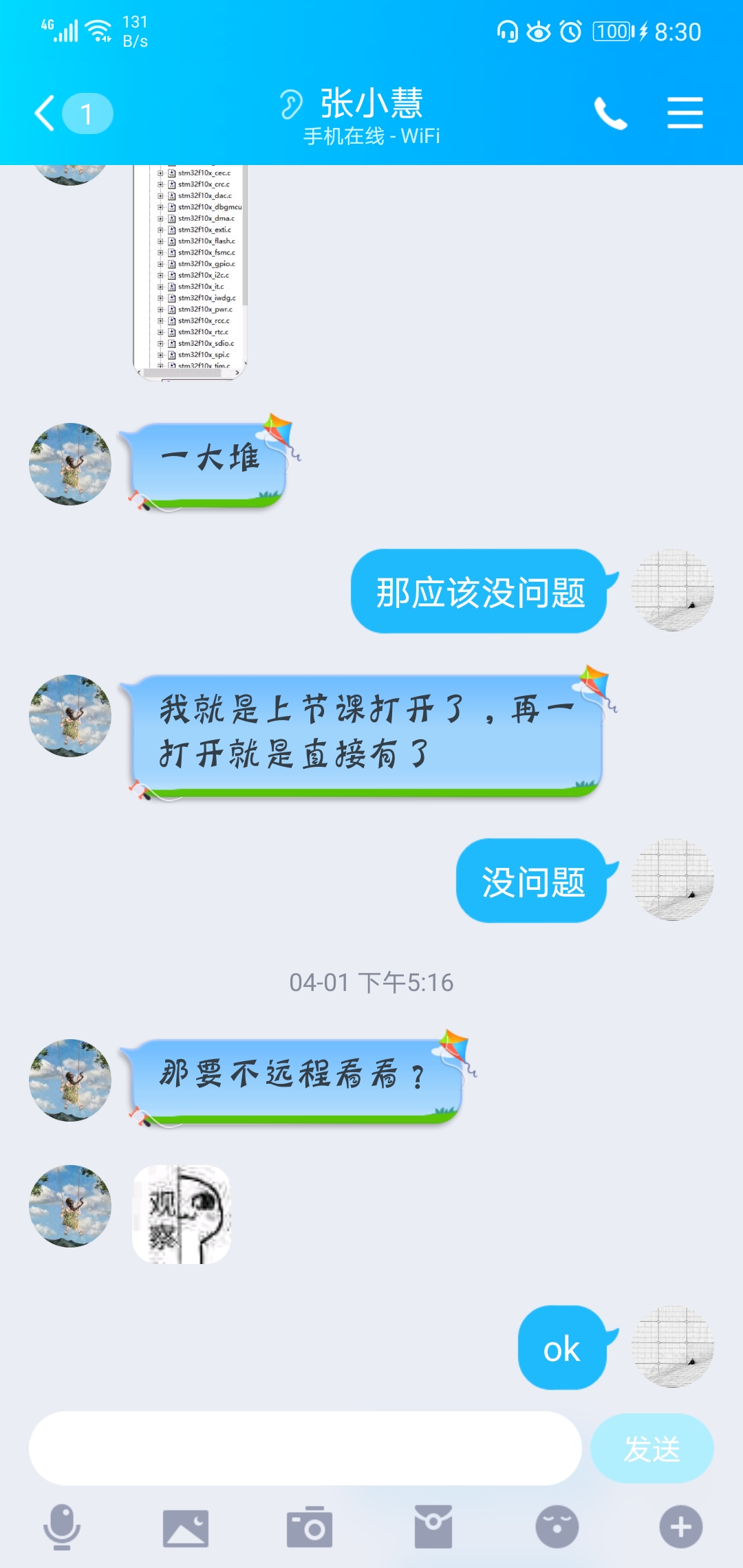The height and width of the screenshot is (1568, 743).
Task: Tap the message text input field
Action: tap(305, 1448)
